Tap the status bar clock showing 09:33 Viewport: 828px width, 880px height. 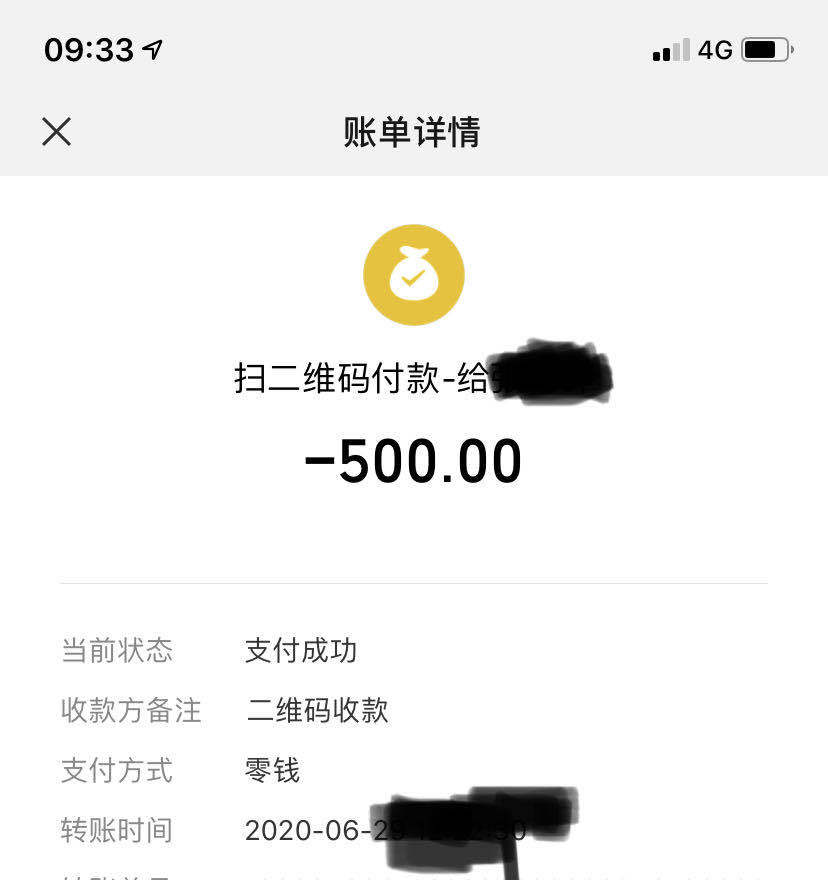coord(91,46)
